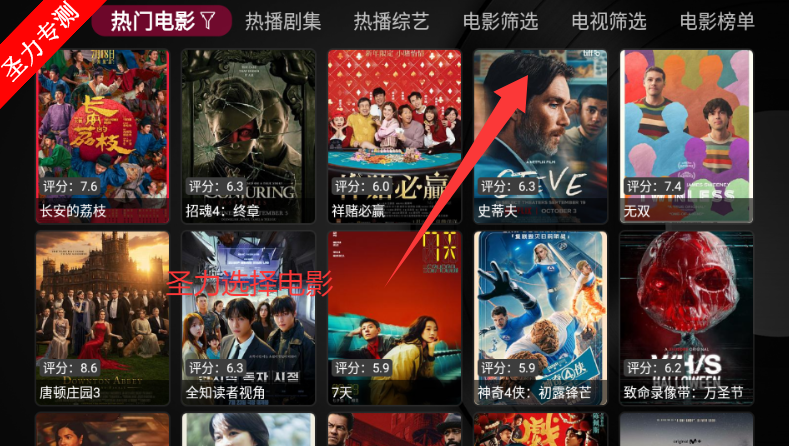The height and width of the screenshot is (446, 789).
Task: Switch to the 热播剧集 tab
Action: click(283, 21)
